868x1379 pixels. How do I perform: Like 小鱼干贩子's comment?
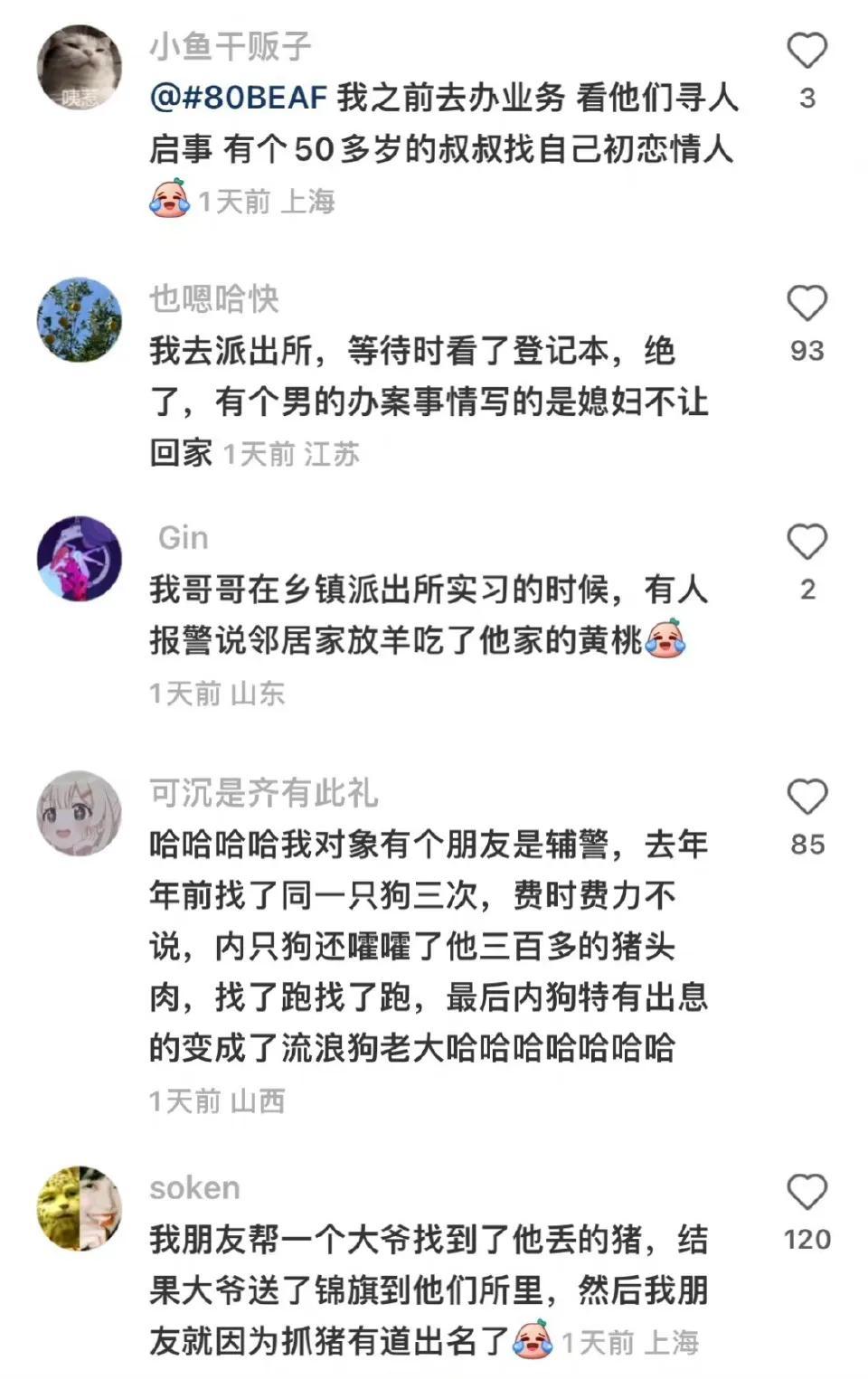click(x=807, y=51)
